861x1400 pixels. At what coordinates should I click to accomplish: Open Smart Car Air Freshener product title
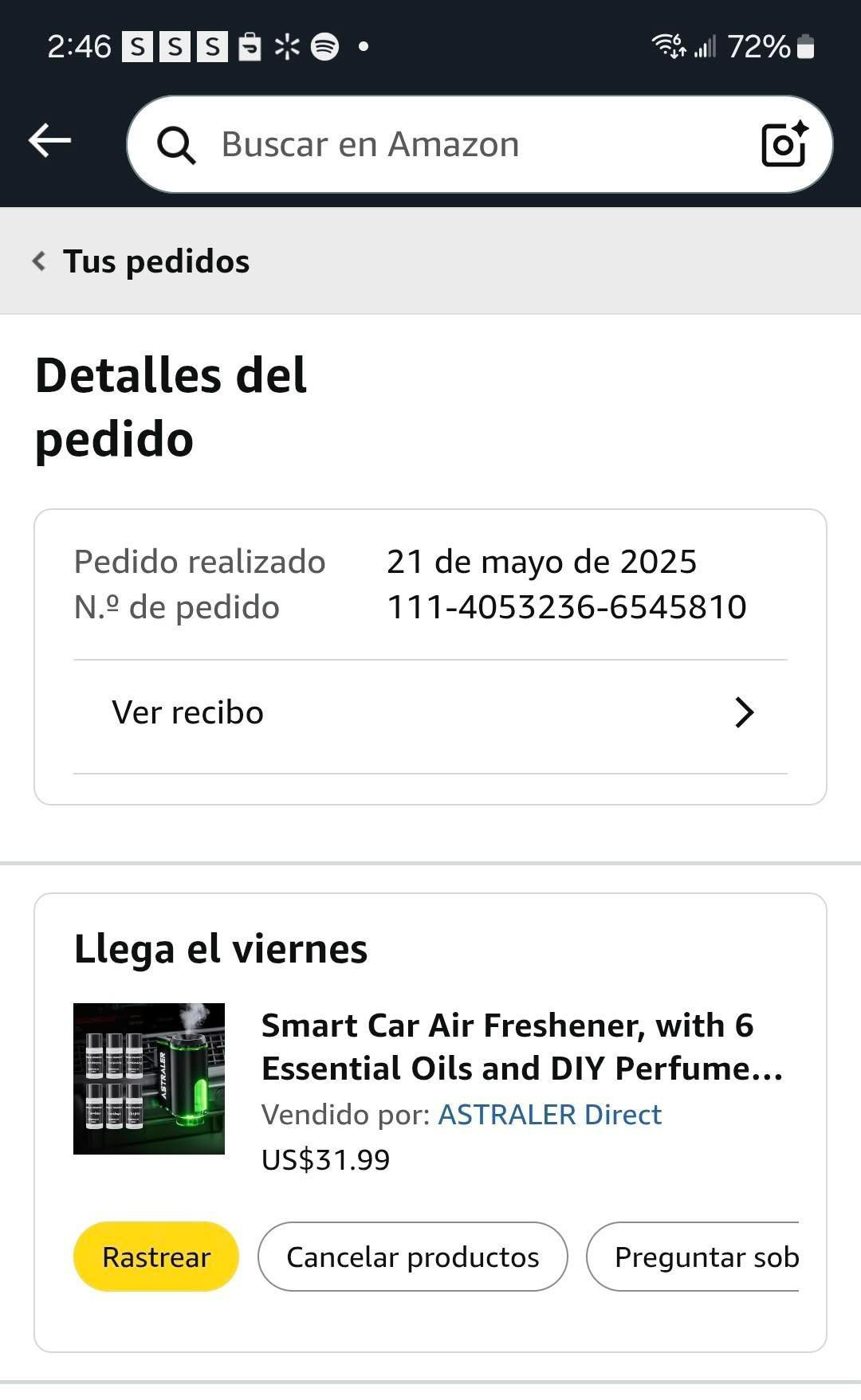(522, 1046)
